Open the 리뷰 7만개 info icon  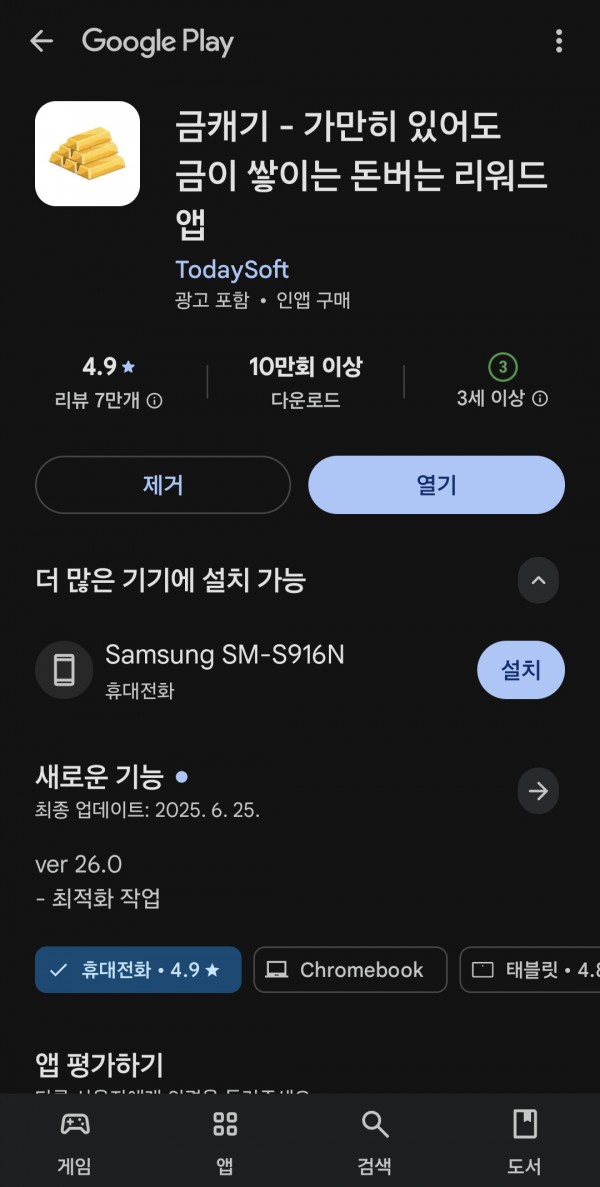tap(154, 401)
